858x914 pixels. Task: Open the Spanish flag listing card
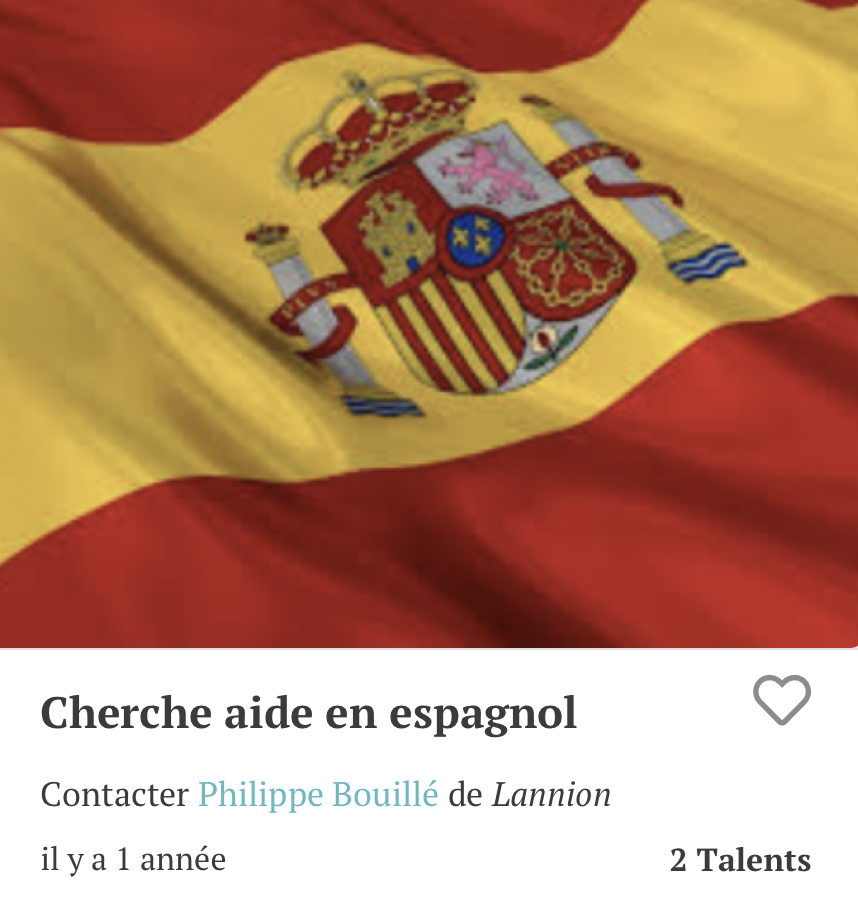[x=428, y=324]
